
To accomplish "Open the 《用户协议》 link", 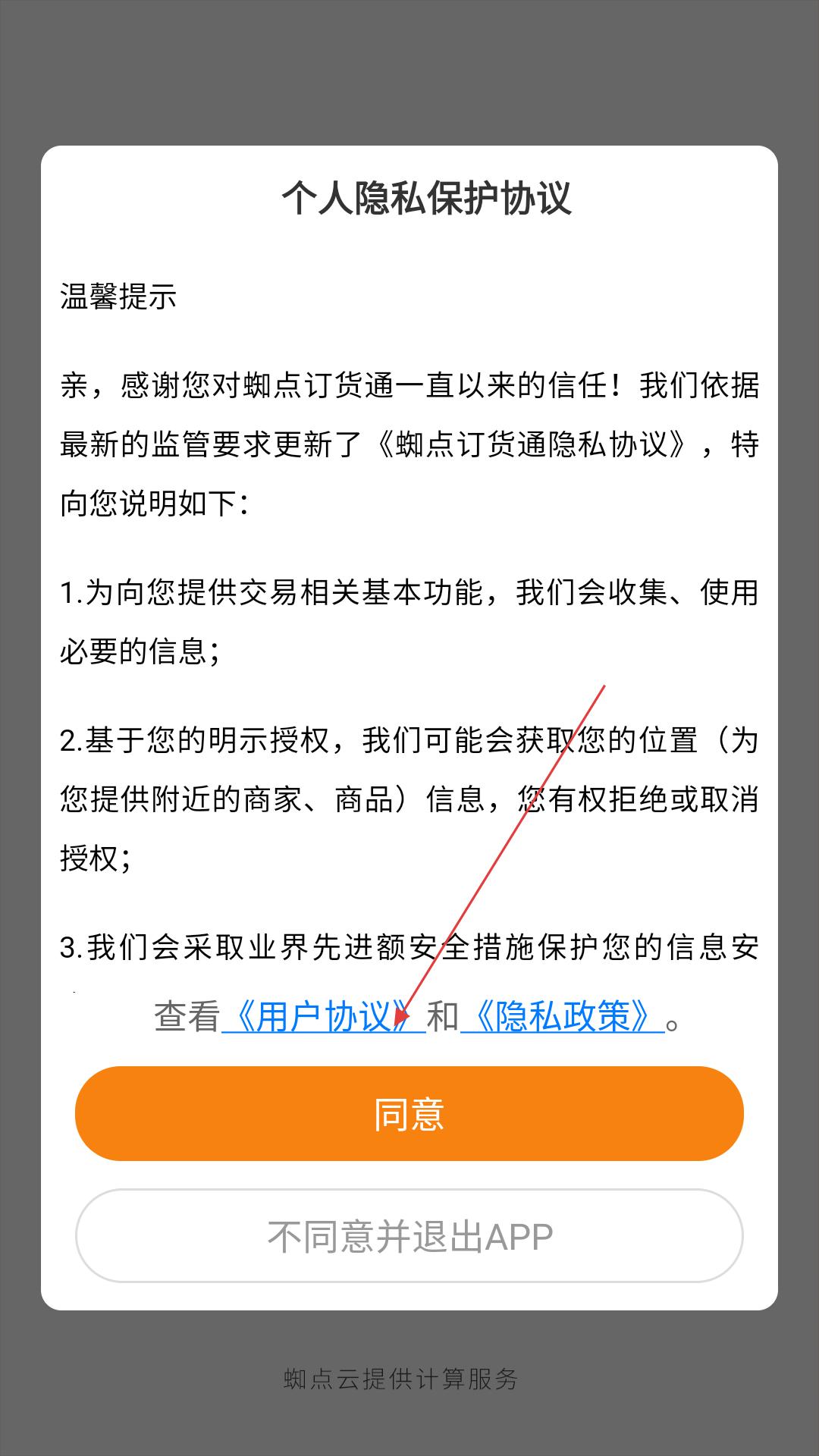I will pos(323,1017).
